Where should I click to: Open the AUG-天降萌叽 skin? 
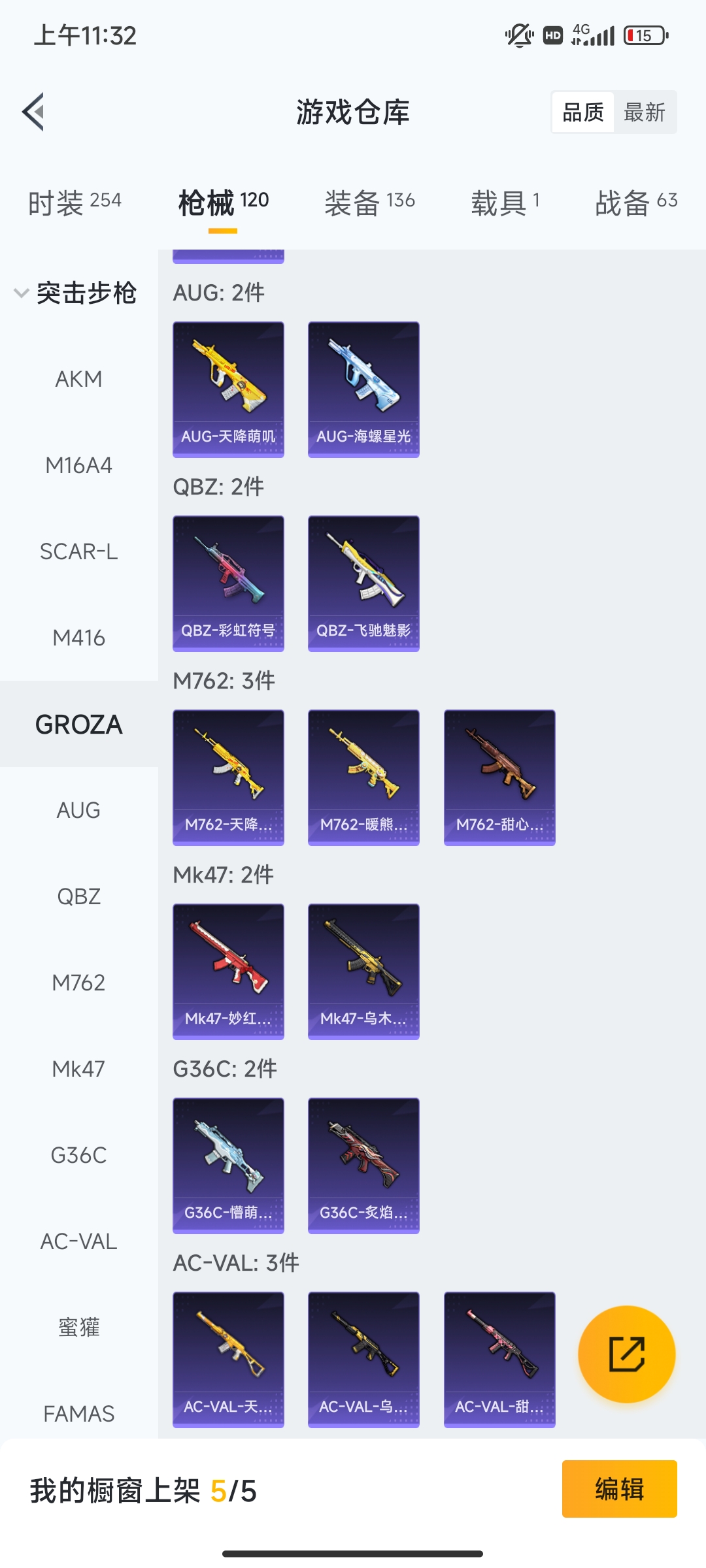[228, 389]
